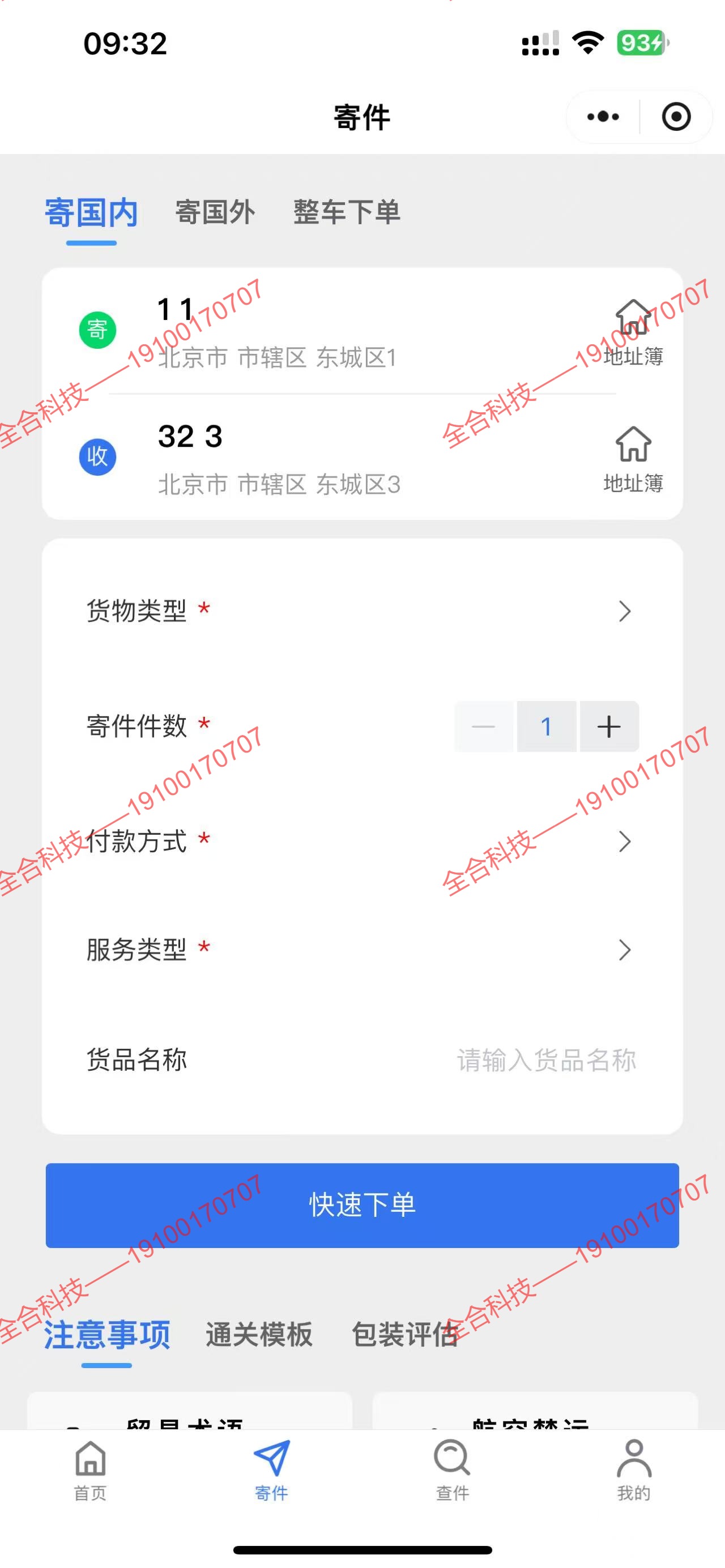725x1568 pixels.
Task: Open 地址簿 for the sender
Action: [x=633, y=332]
